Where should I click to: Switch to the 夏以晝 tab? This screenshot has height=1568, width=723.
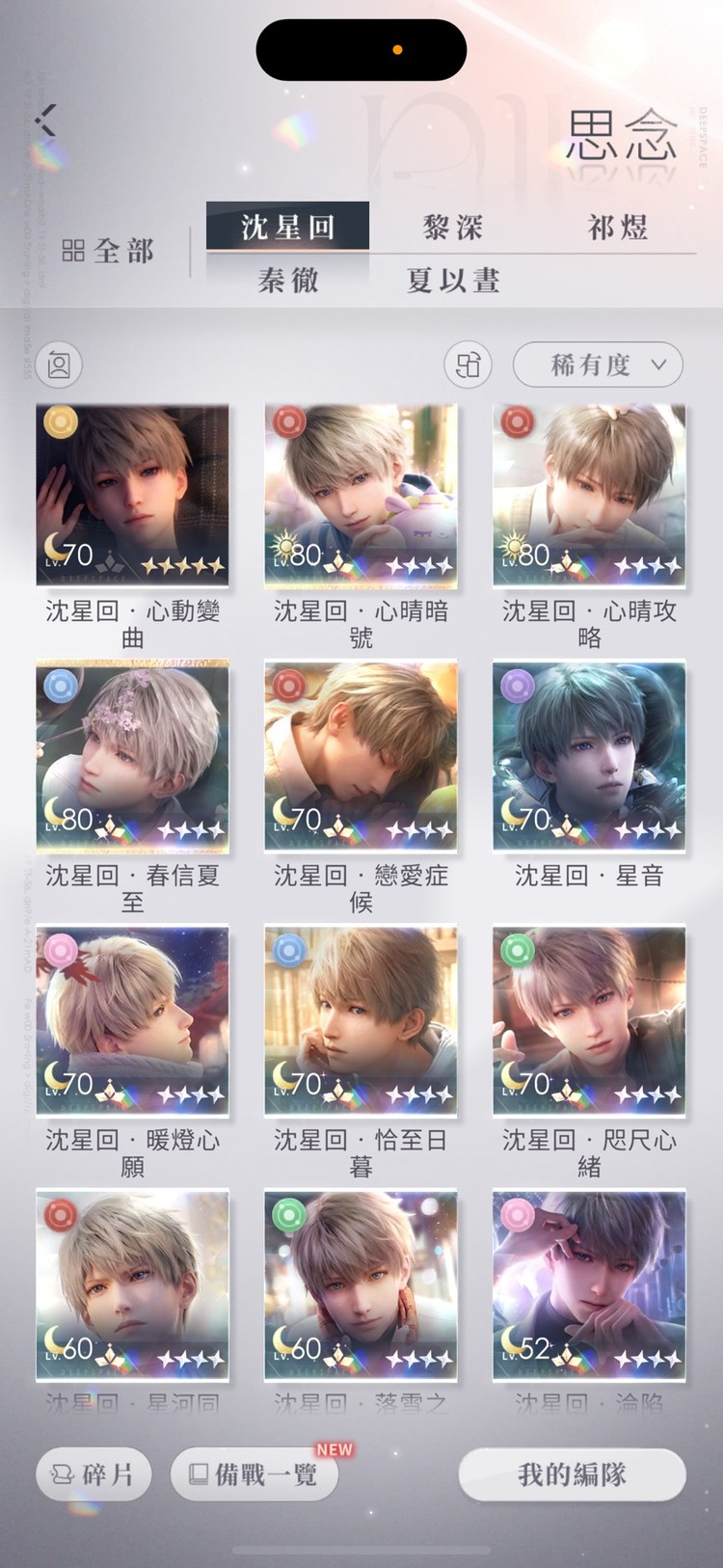pos(452,281)
